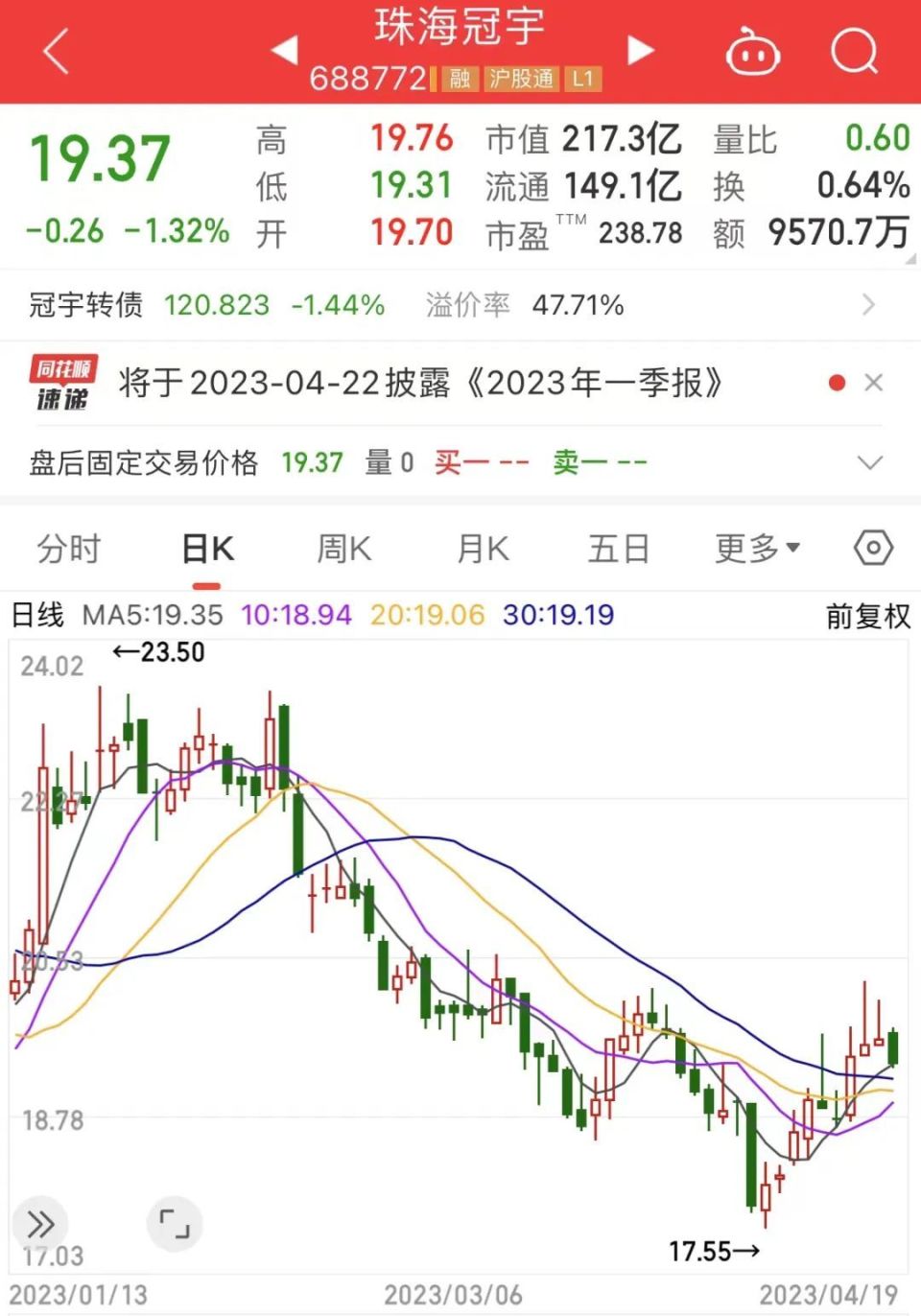The image size is (921, 1316).
Task: Open stock search
Action: [x=854, y=50]
